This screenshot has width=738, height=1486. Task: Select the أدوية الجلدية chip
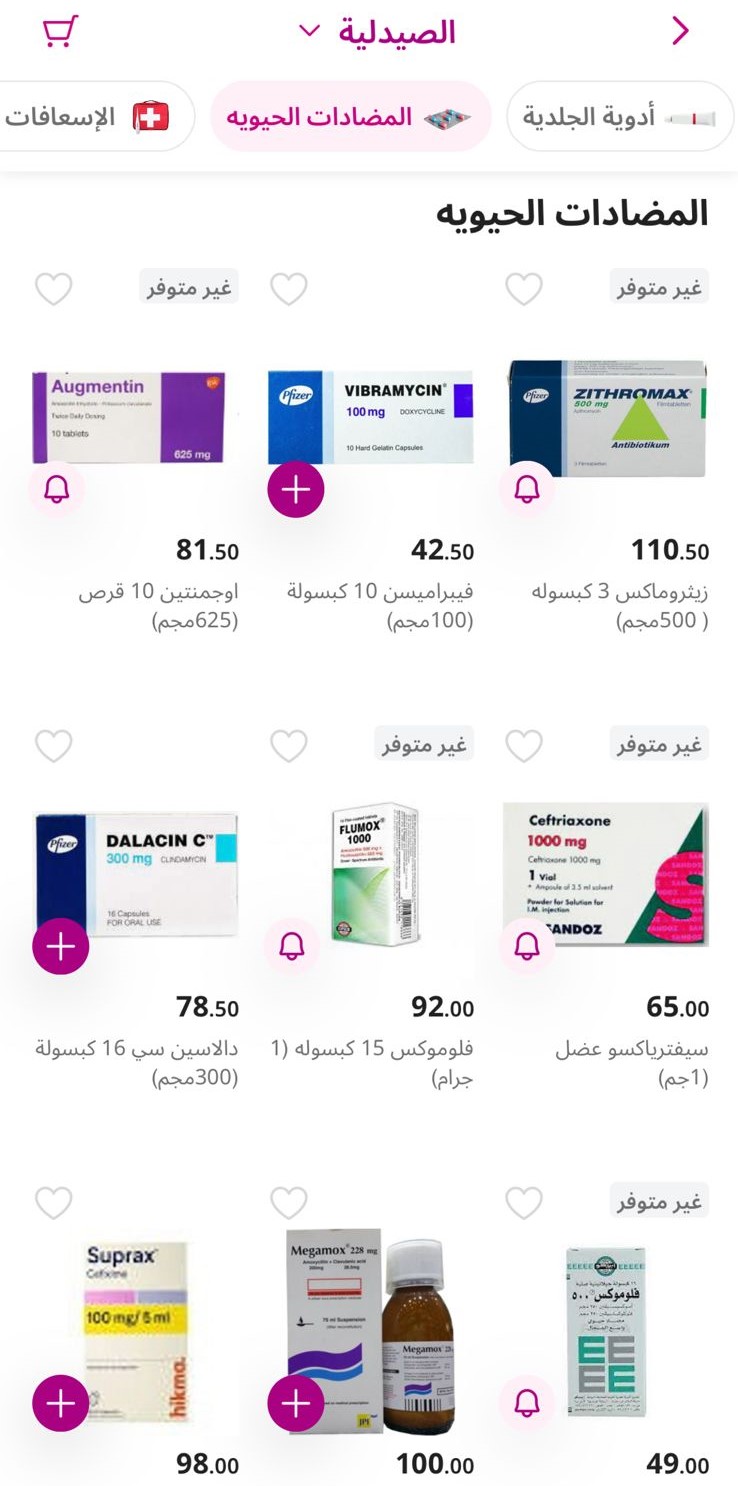point(620,117)
